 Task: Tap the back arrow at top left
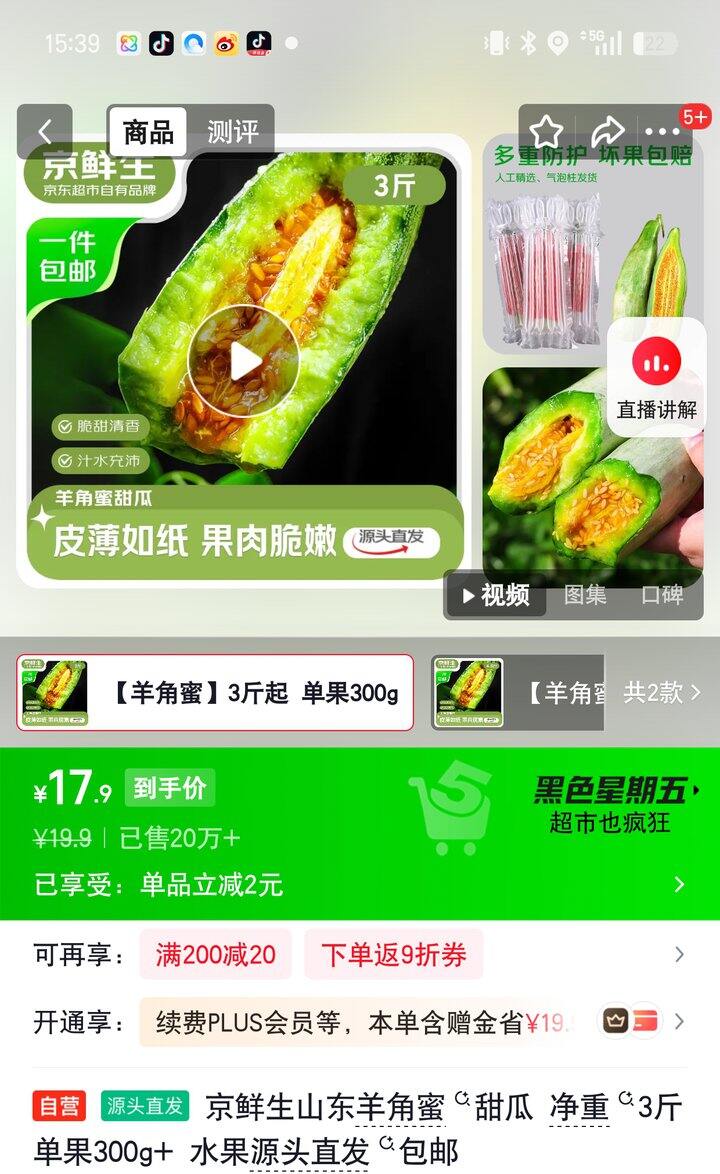(46, 130)
